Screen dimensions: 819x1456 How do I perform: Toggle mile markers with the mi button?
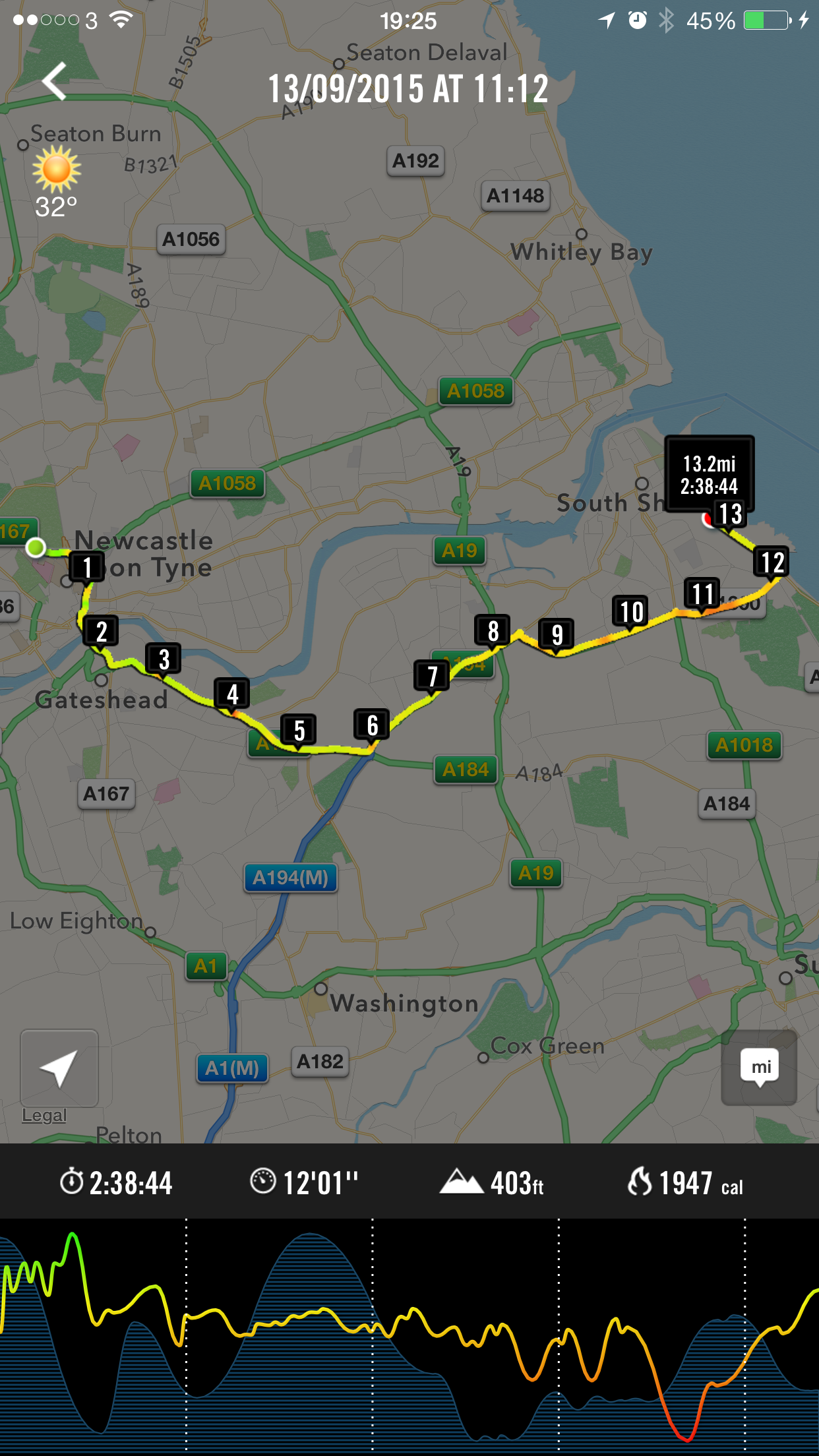pyautogui.click(x=760, y=1068)
